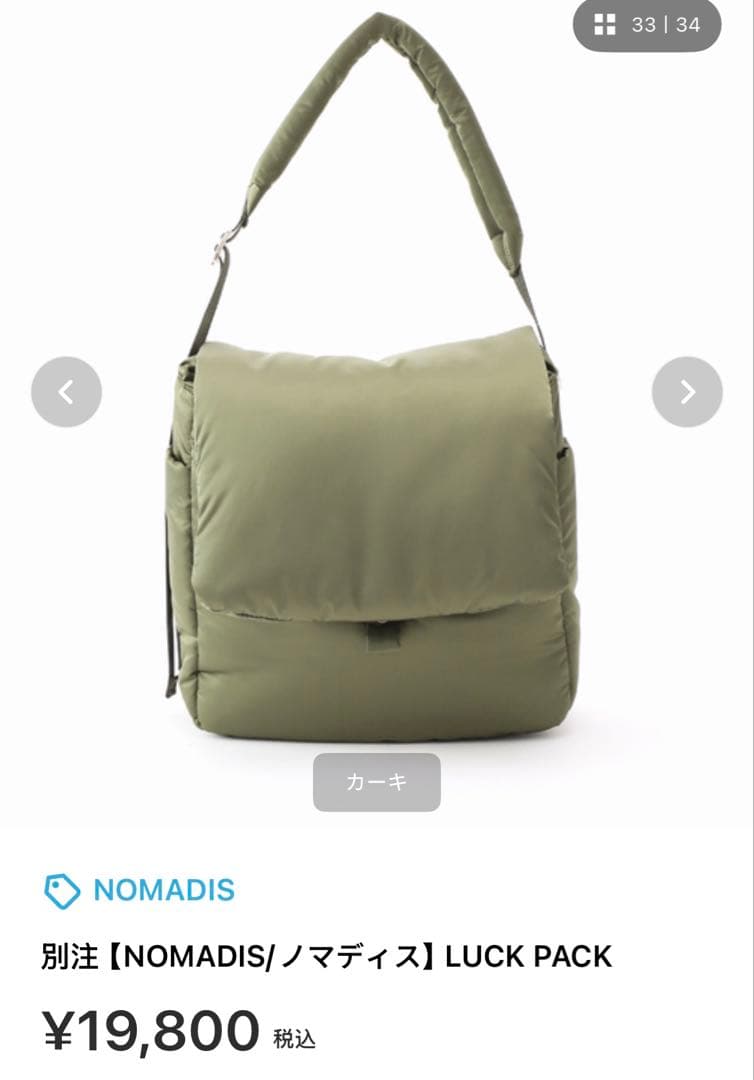
Task: Select the right chevron navigation arrow
Action: point(686,394)
